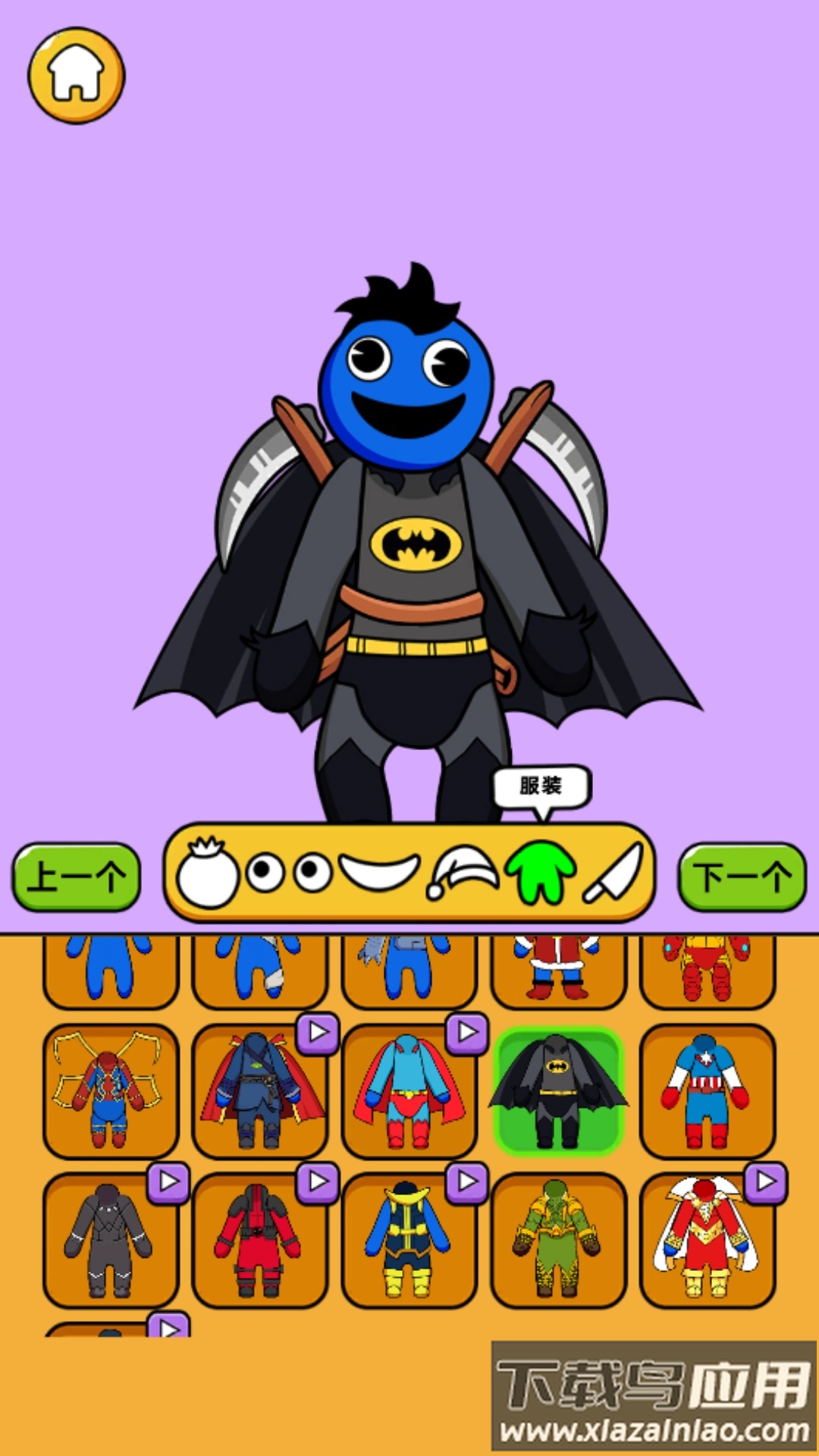This screenshot has height=1456, width=819.
Task: Choose the Captain America costume
Action: pos(707,1090)
